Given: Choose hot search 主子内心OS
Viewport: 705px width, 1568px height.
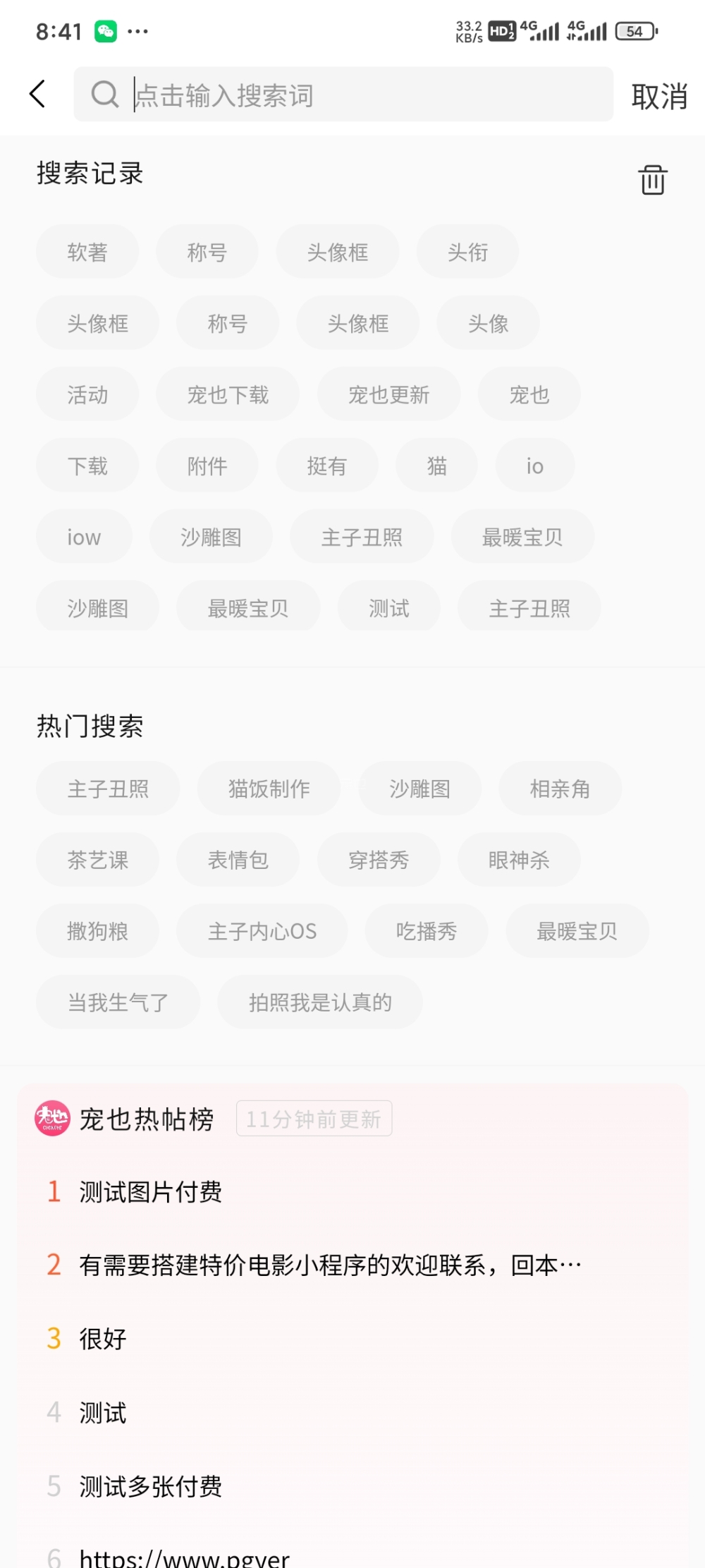Looking at the screenshot, I should coord(262,931).
